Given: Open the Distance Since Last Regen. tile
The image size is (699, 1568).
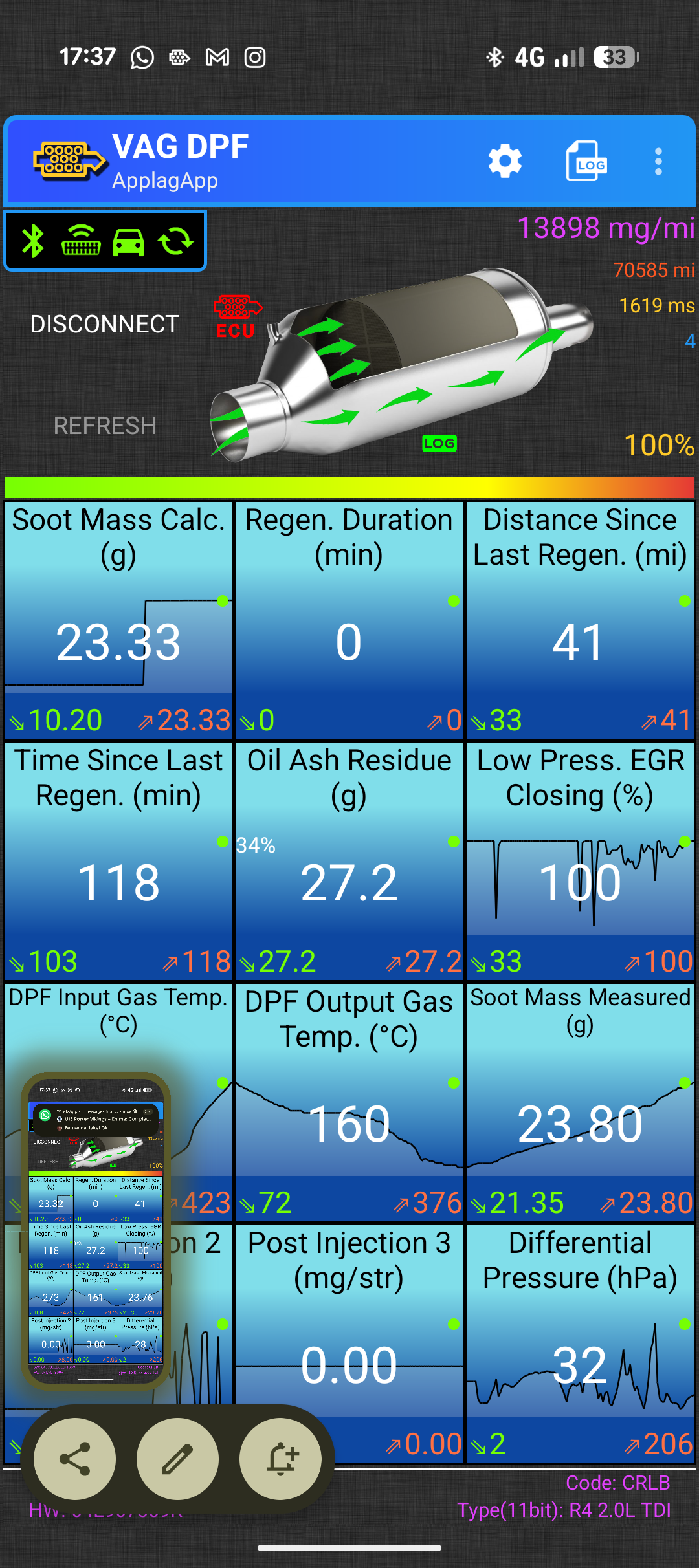Looking at the screenshot, I should pyautogui.click(x=580, y=620).
